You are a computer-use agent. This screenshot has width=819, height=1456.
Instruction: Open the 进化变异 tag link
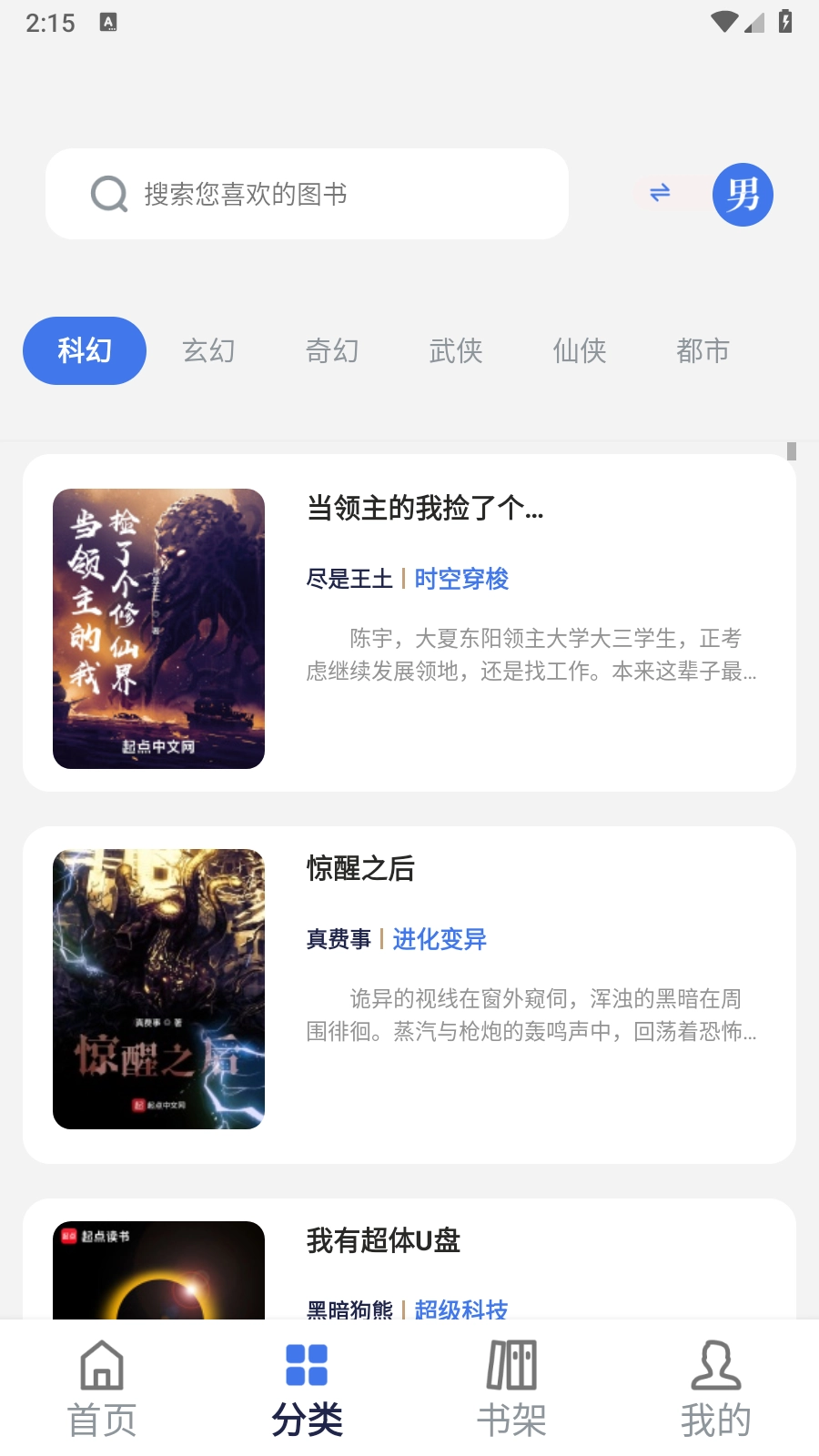[x=439, y=938]
